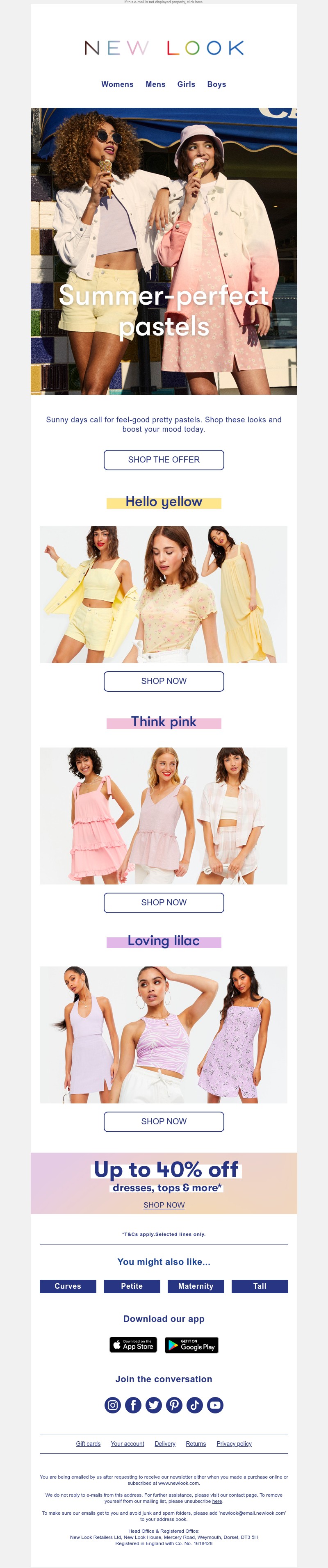The image size is (328, 1568).
Task: Open the Mens category link
Action: coord(155,84)
